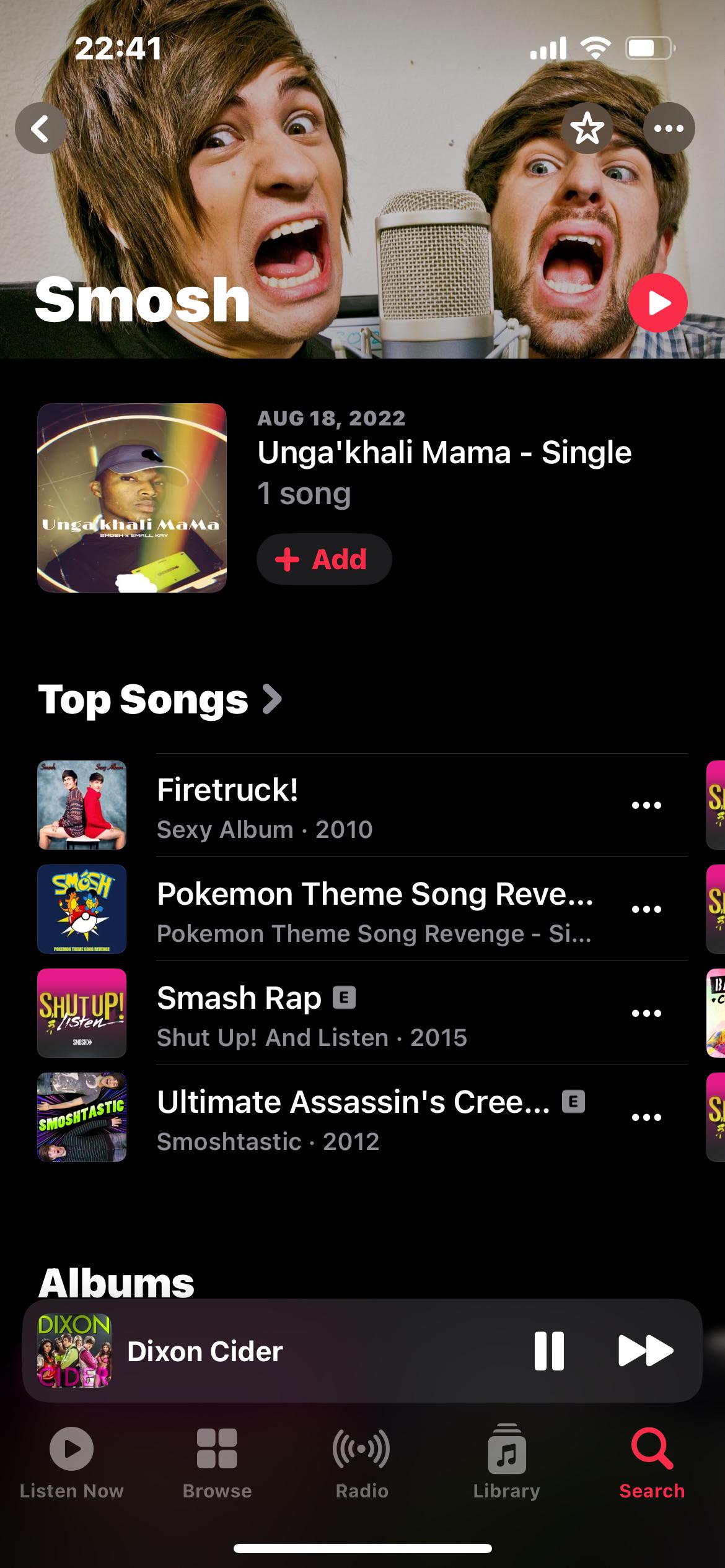Open more options for Smash Rap
The image size is (725, 1568).
[x=646, y=1012]
